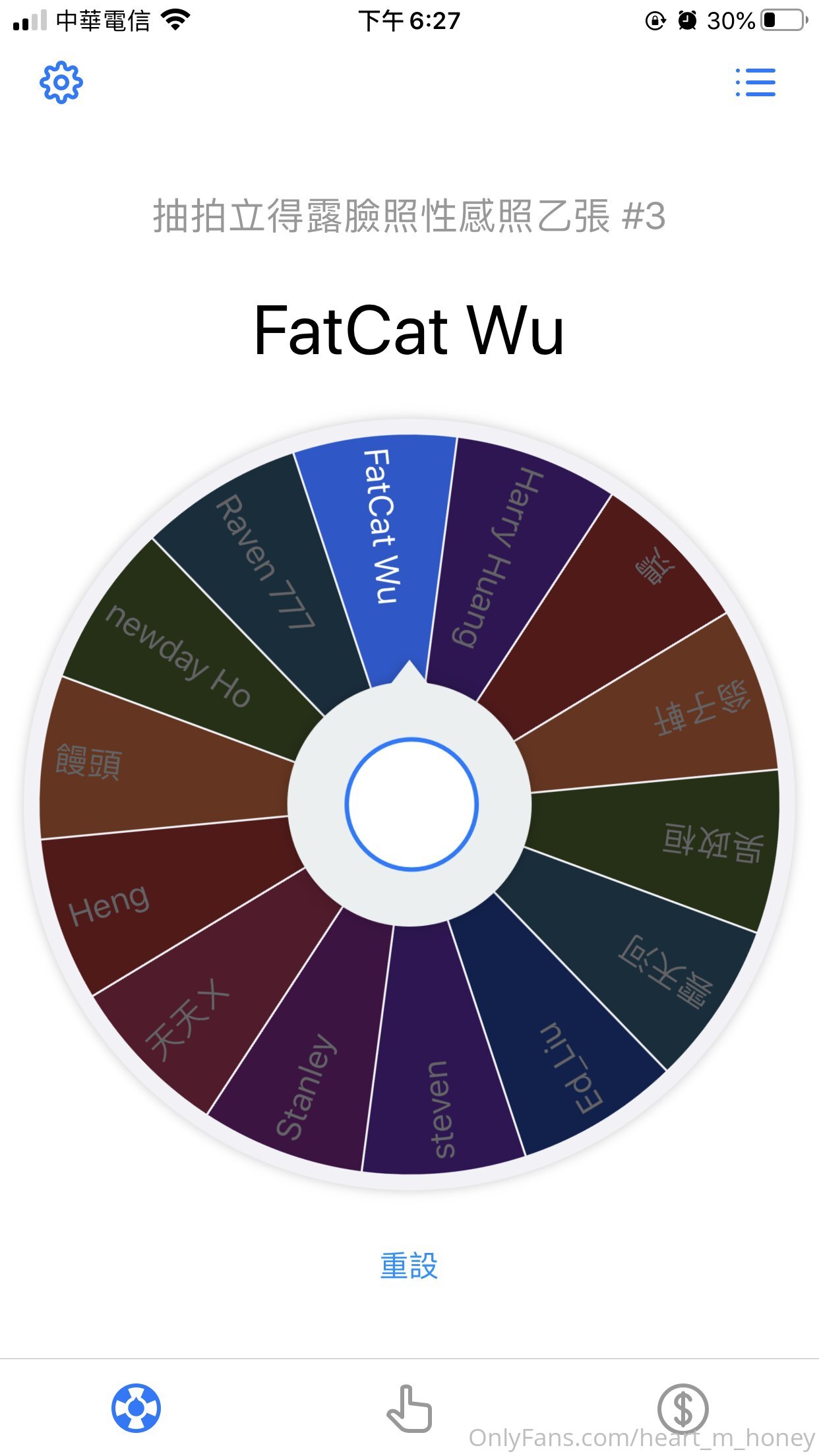Tap the 重設 reset link
819x1456 pixels.
click(x=409, y=1265)
